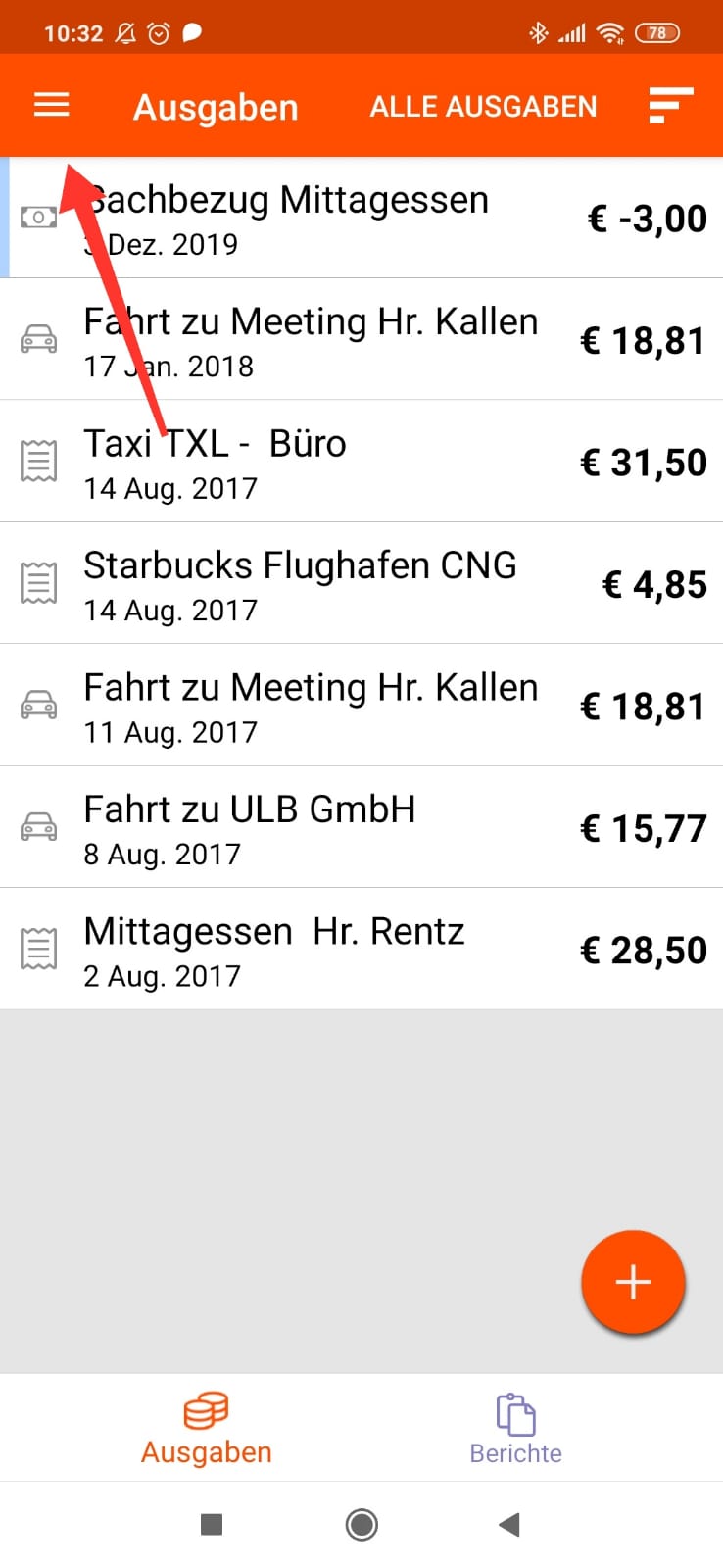This screenshot has height=1568, width=723.
Task: Go to the system home screen
Action: coord(361,1524)
